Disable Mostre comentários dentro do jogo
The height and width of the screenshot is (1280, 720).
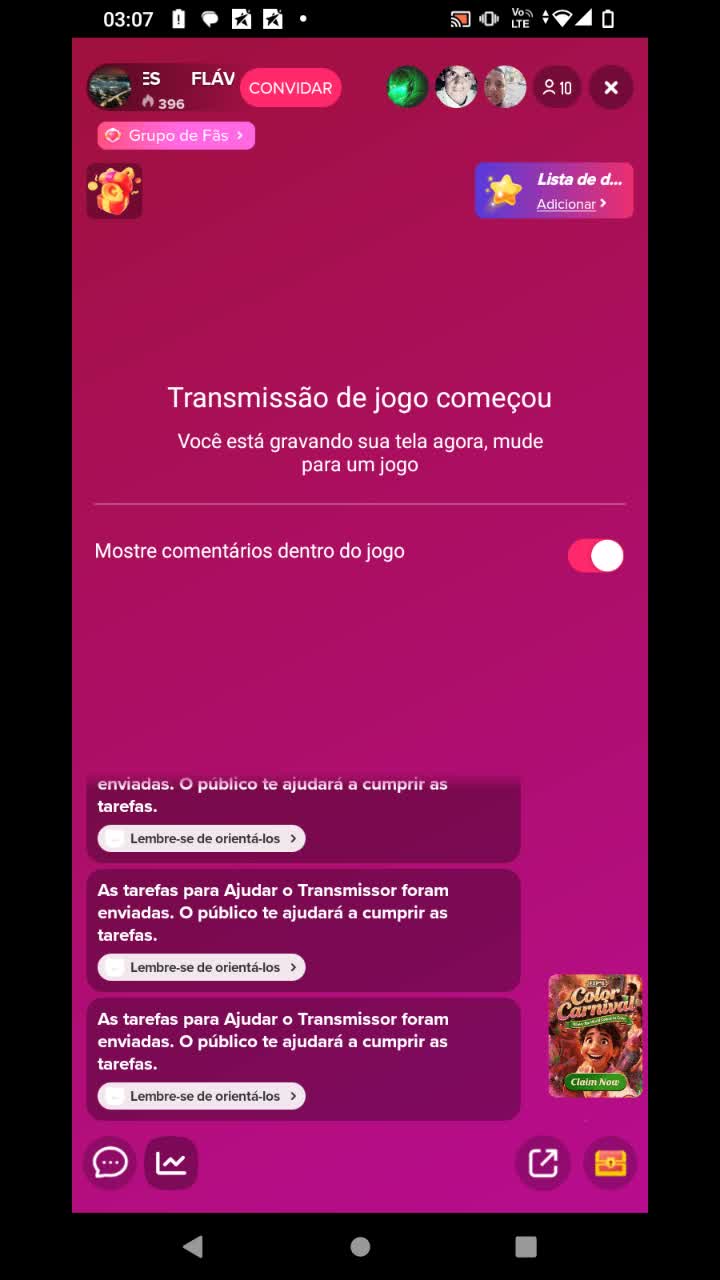pyautogui.click(x=595, y=555)
